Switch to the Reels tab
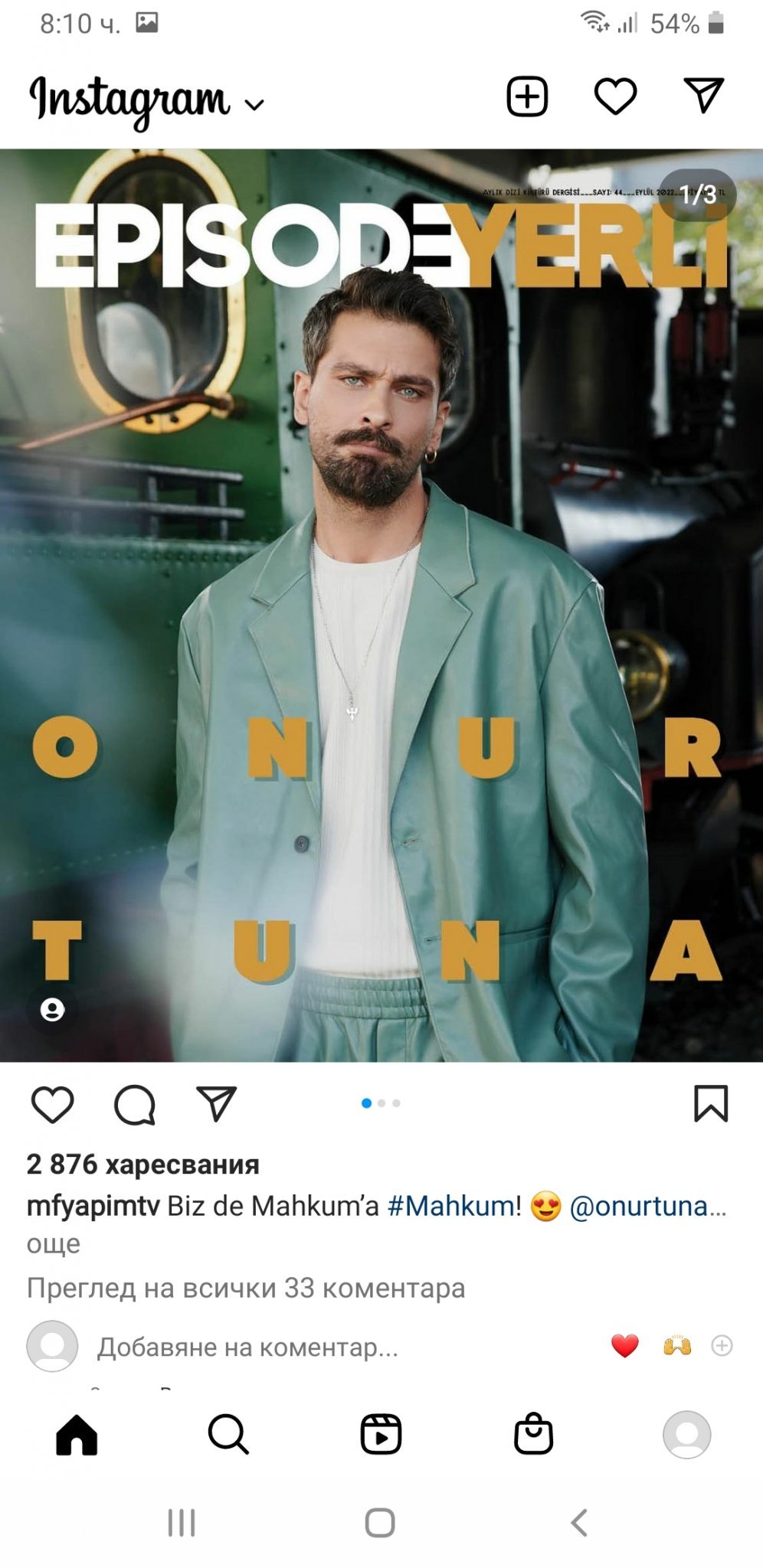763x1568 pixels. [x=381, y=1434]
